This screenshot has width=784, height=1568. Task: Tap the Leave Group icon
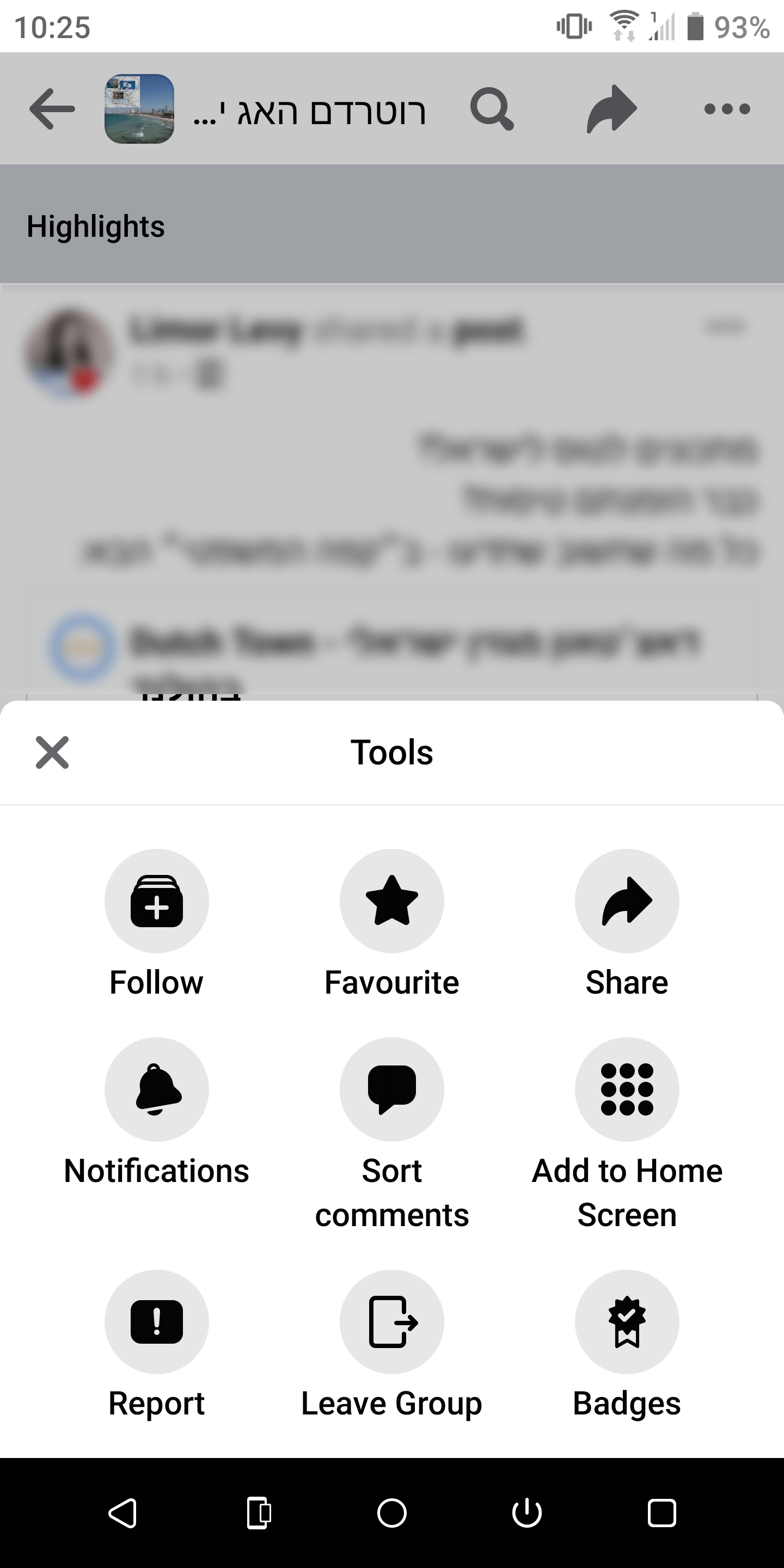point(391,1322)
